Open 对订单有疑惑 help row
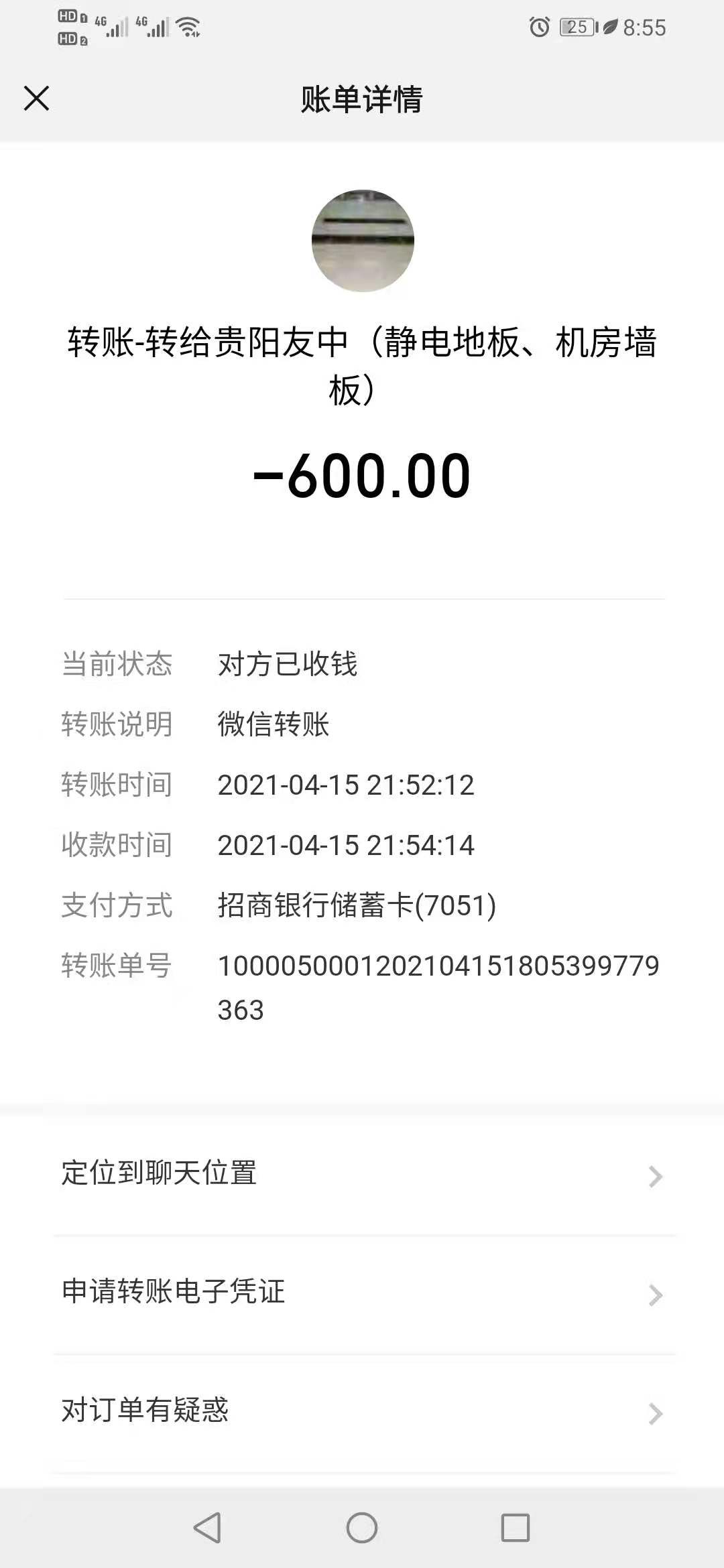The width and height of the screenshot is (724, 1568). pyautogui.click(x=362, y=1412)
